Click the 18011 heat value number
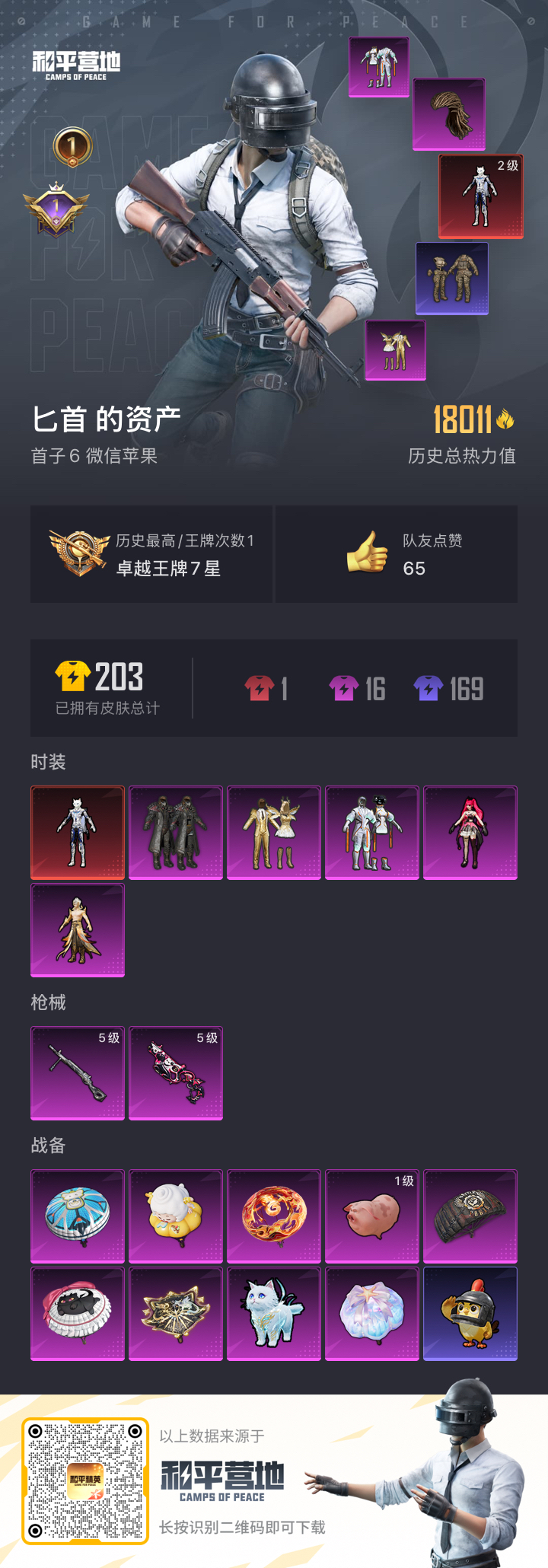This screenshot has height=1568, width=548. [463, 419]
